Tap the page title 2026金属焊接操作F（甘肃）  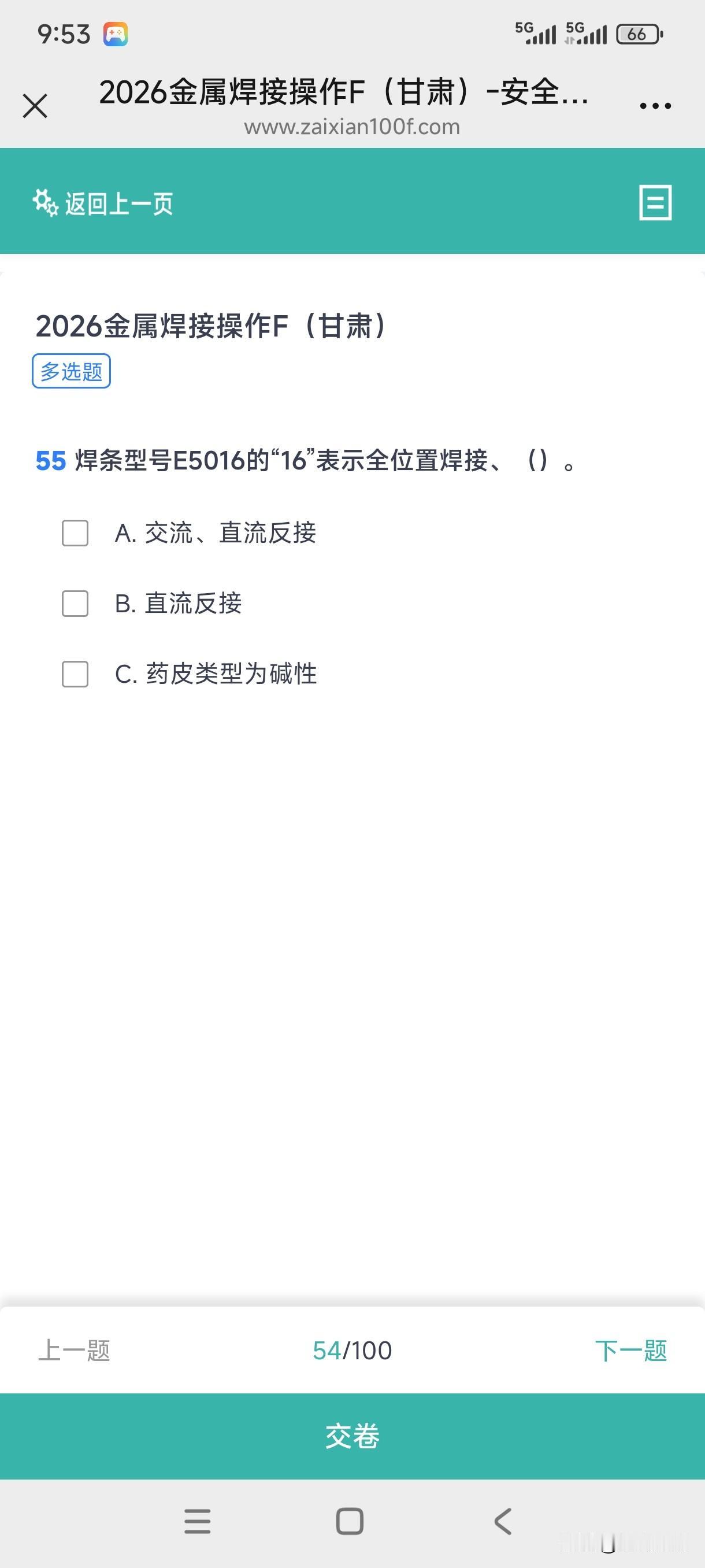tap(211, 327)
